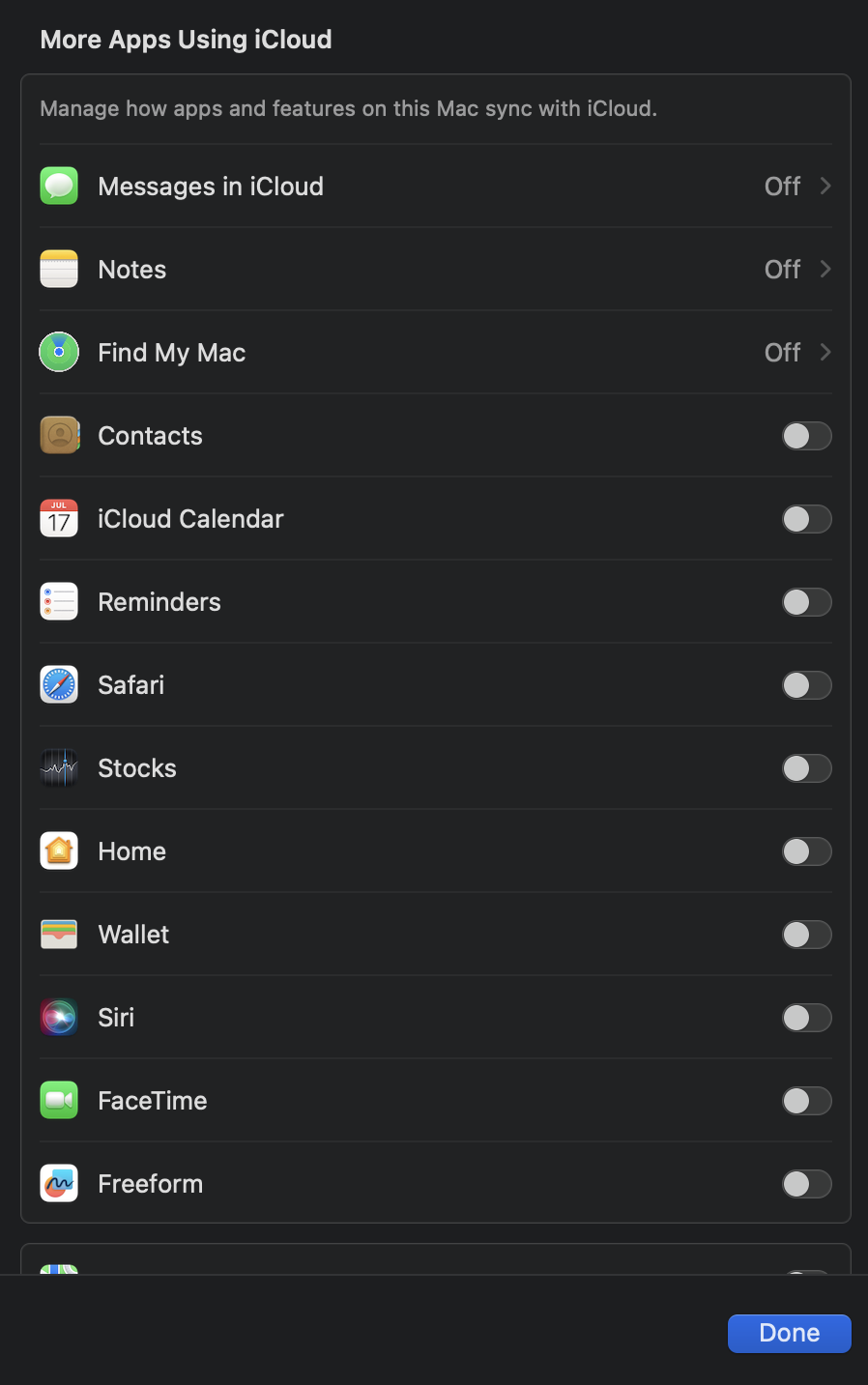
Task: Turn on iCloud Calendar sync
Action: point(806,519)
